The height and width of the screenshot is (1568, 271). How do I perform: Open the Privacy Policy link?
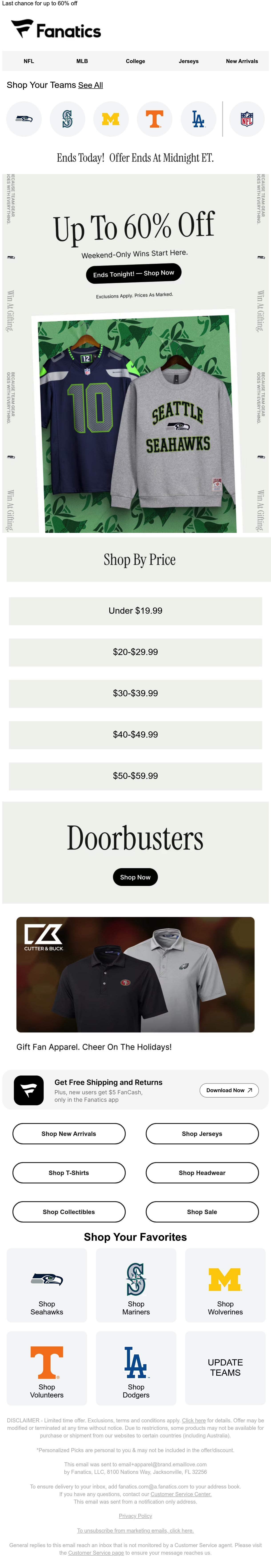click(x=135, y=1516)
